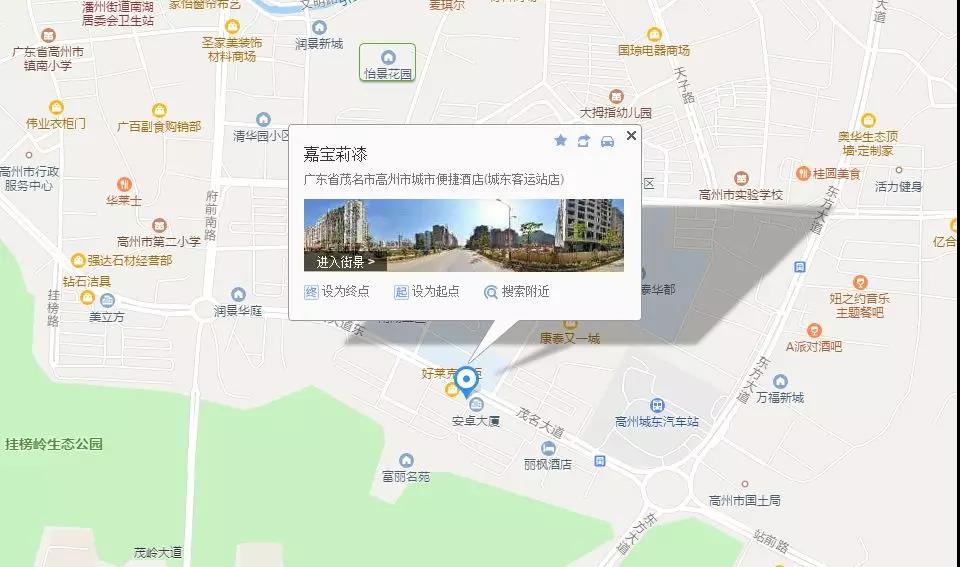Tap the blue location pin marker
Screen dimensions: 960x567
(x=464, y=383)
